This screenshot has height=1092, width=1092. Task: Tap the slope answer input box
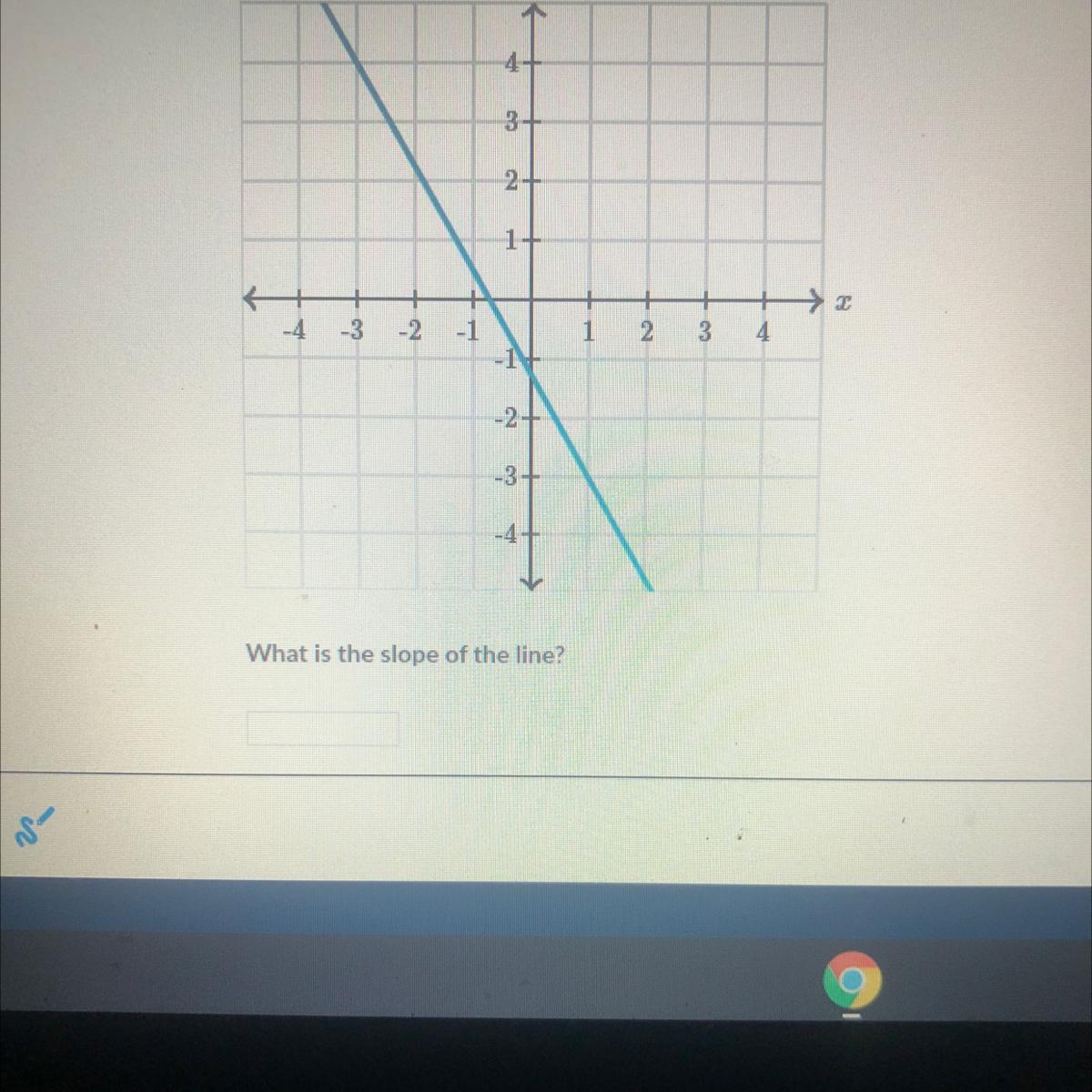323,729
